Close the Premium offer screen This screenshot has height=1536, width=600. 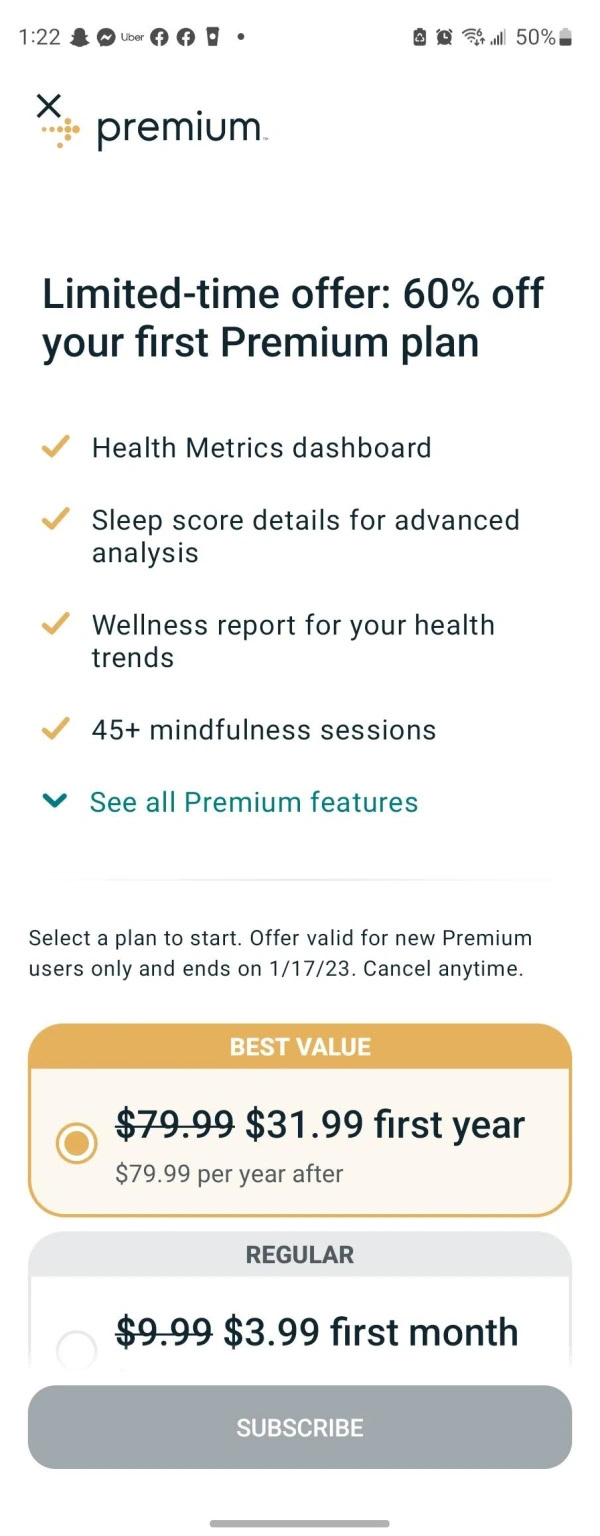(48, 105)
